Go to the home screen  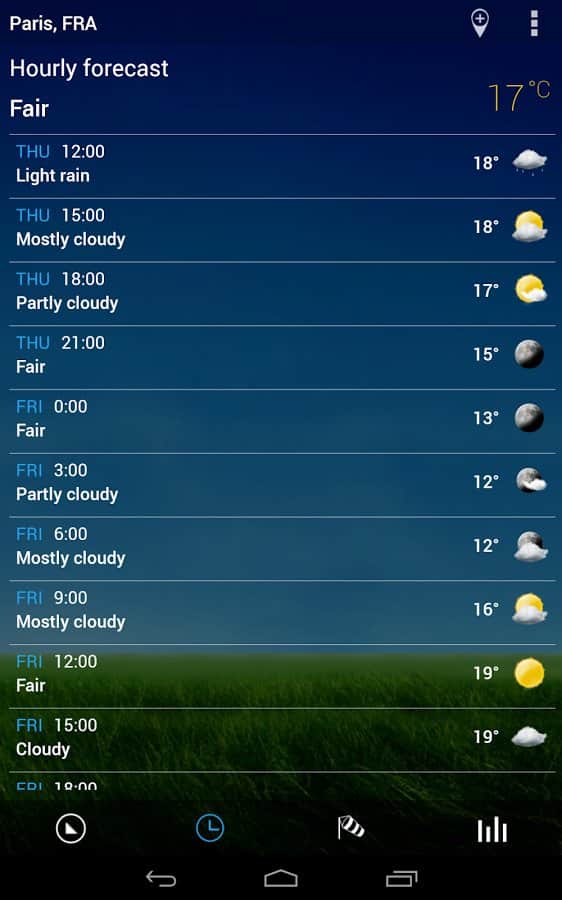click(x=281, y=878)
